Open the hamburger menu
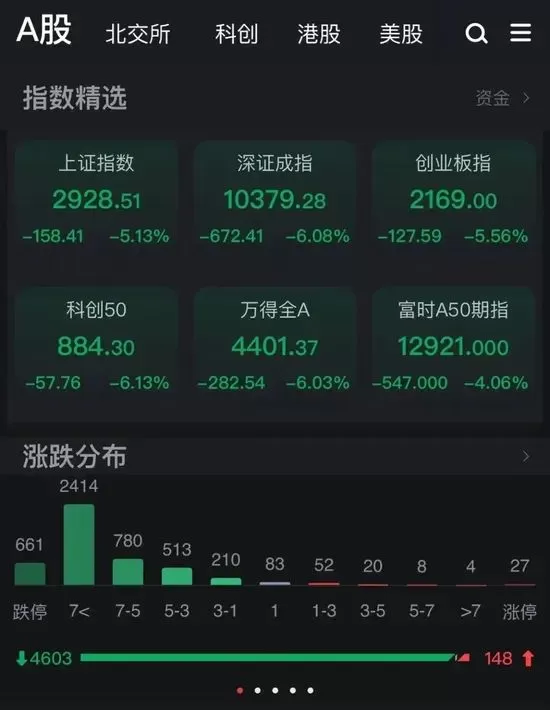Image resolution: width=550 pixels, height=710 pixels. pyautogui.click(x=520, y=33)
